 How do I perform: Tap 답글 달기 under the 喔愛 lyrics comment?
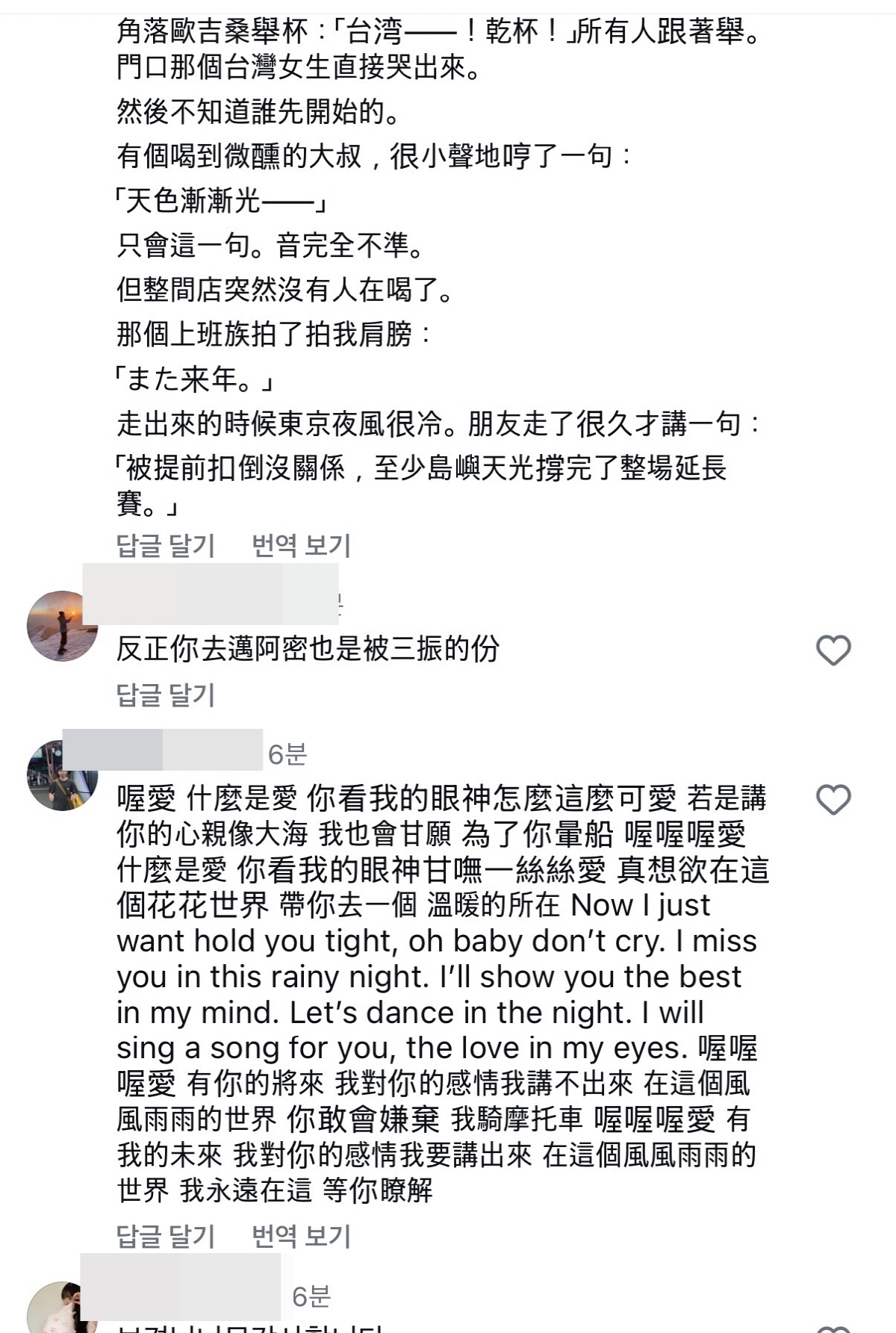tap(166, 1236)
